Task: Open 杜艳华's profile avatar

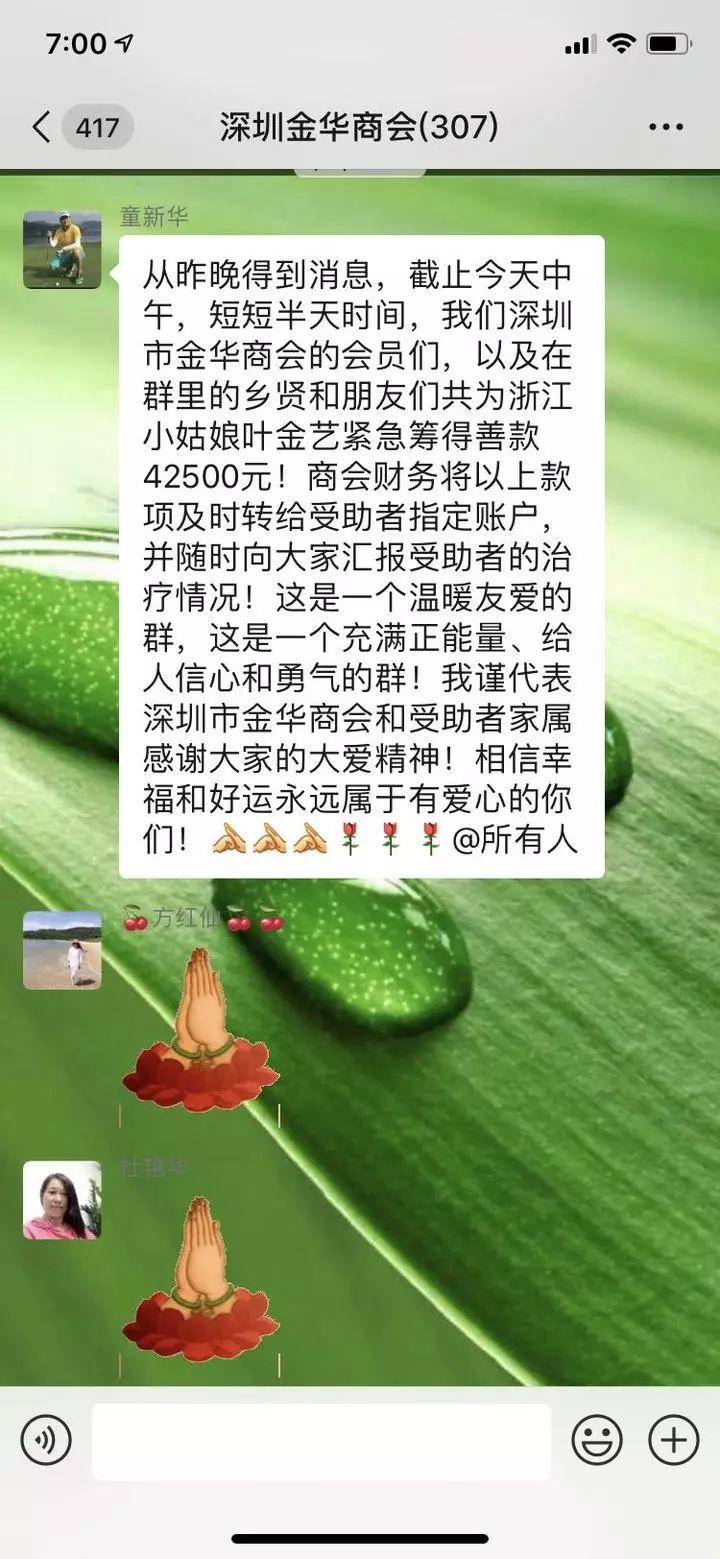Action: point(62,1200)
